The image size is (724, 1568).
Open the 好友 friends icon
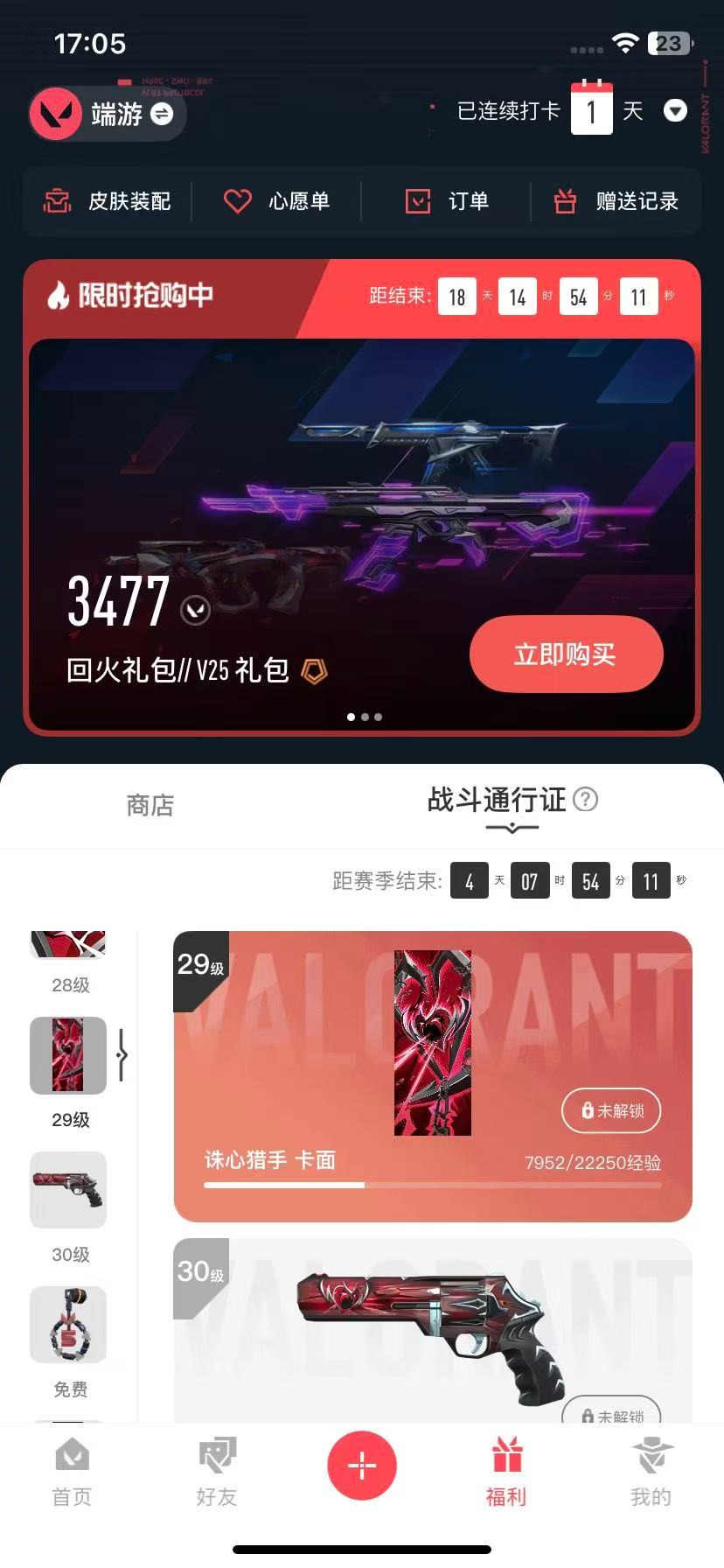tap(216, 1470)
